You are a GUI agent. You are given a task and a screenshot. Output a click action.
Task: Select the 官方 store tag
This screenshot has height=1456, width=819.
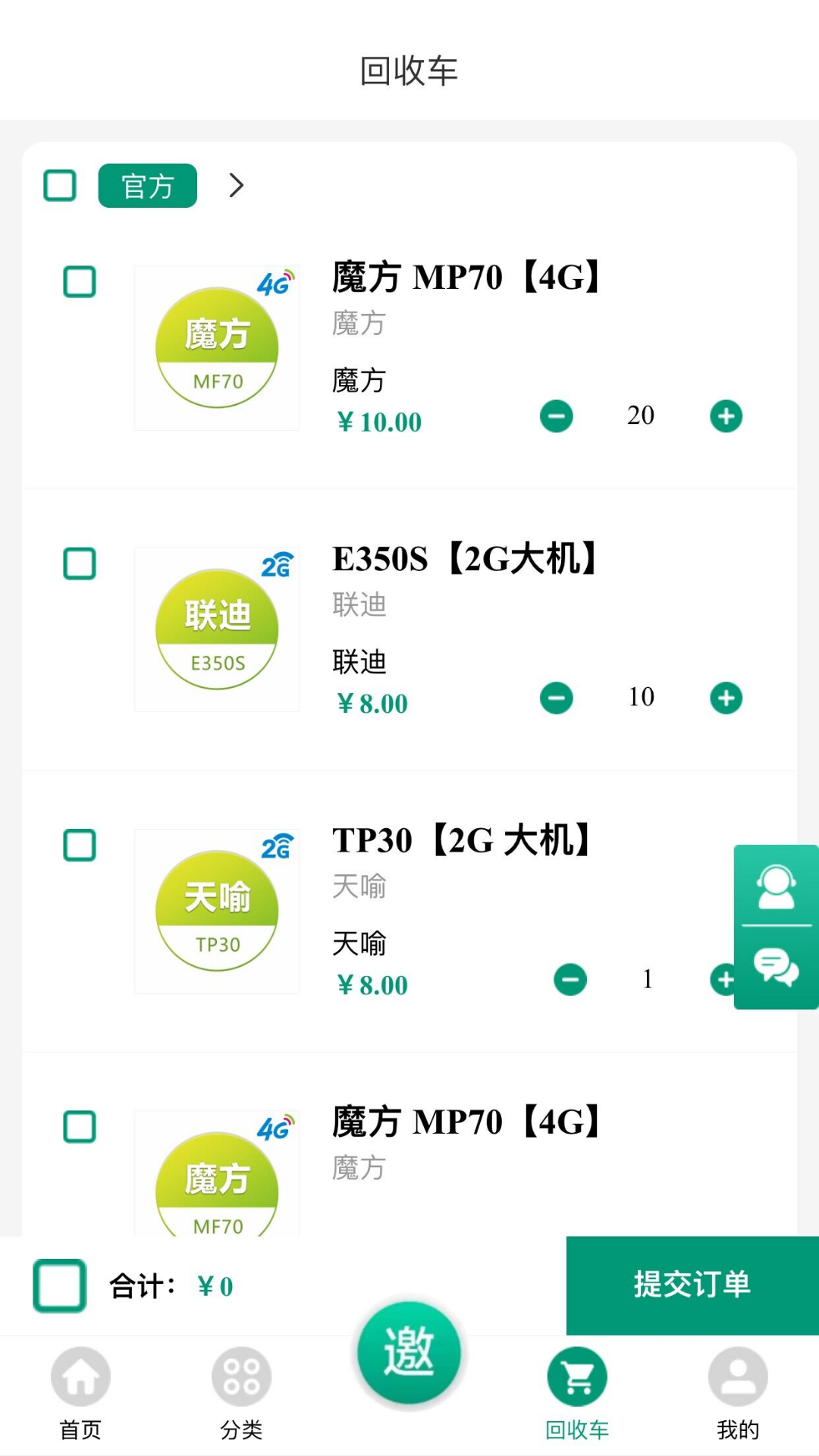point(147,185)
